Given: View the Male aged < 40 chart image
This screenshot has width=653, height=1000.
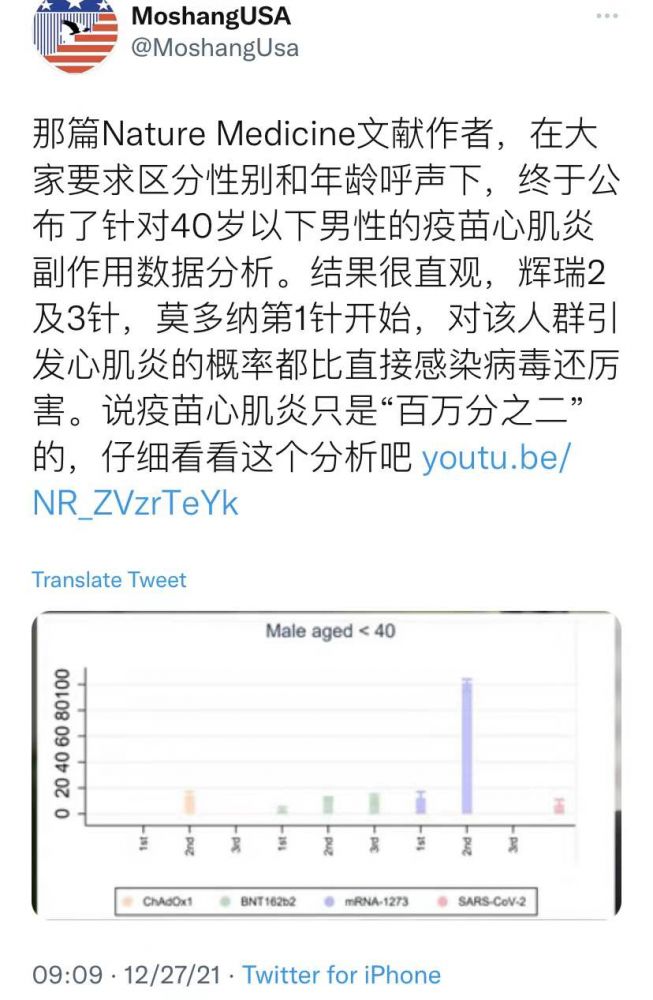Looking at the screenshot, I should click(x=326, y=765).
